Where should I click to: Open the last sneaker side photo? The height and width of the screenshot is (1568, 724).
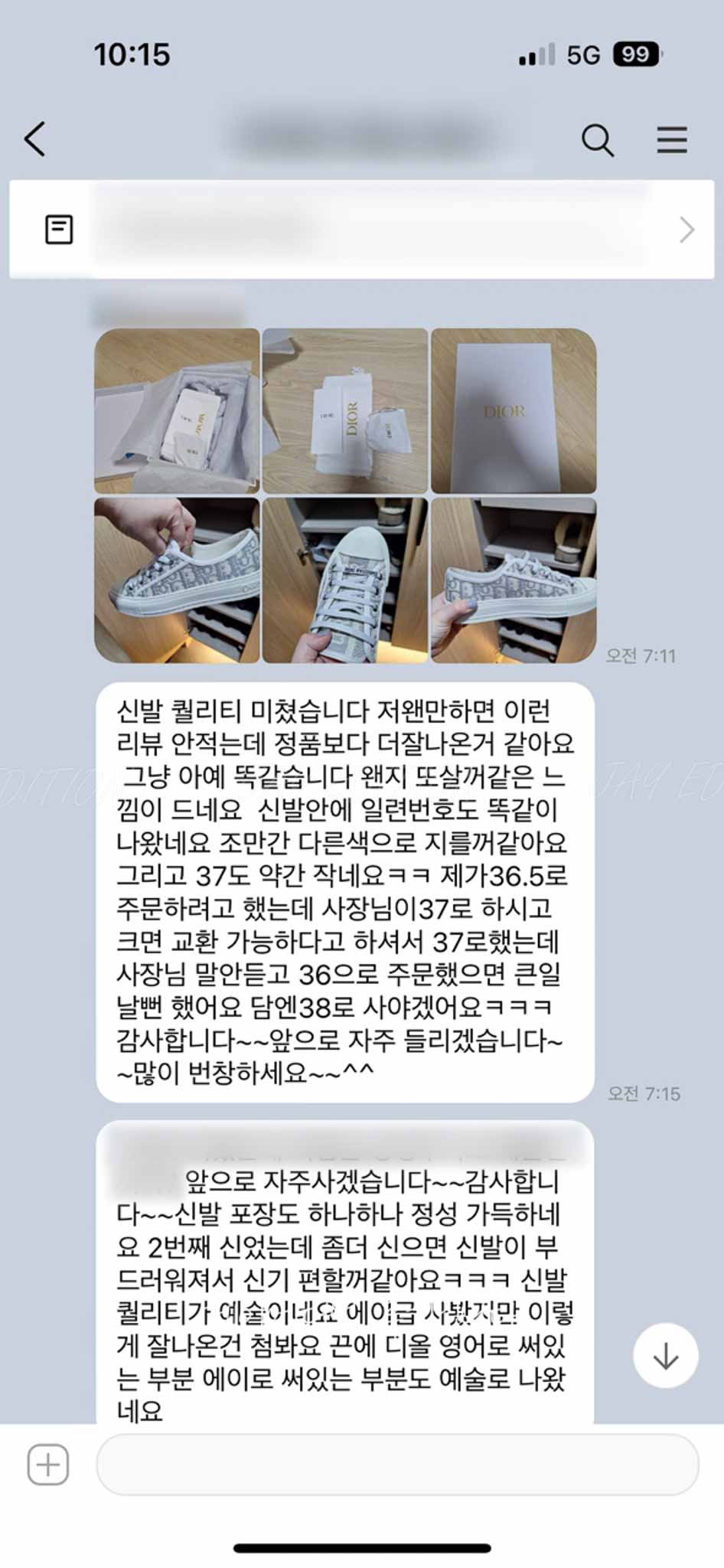pos(514,580)
